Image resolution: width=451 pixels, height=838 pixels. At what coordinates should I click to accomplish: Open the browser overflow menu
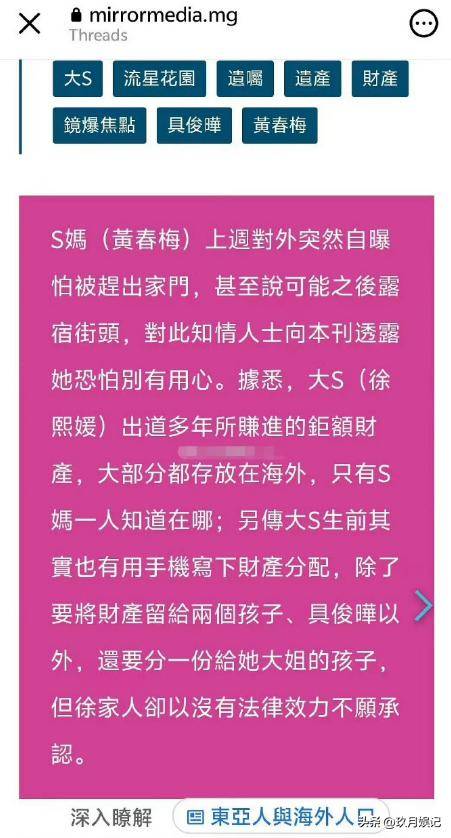[424, 24]
